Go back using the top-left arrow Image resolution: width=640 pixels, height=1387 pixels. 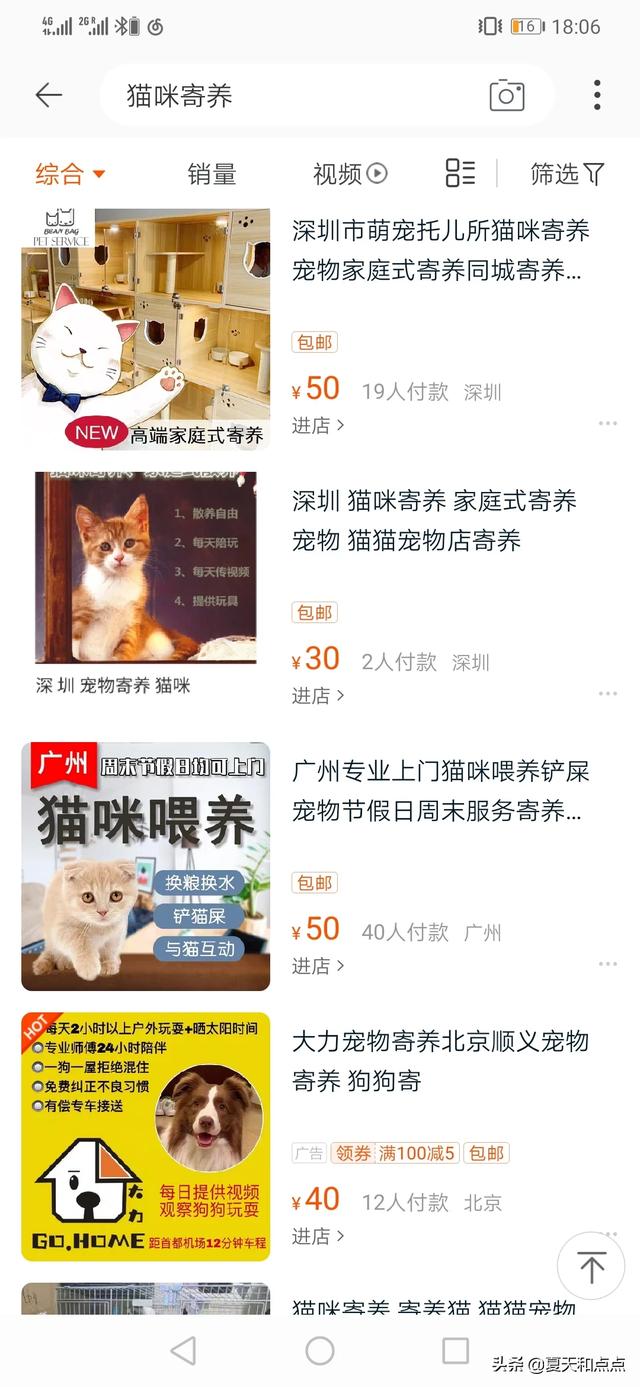(48, 95)
